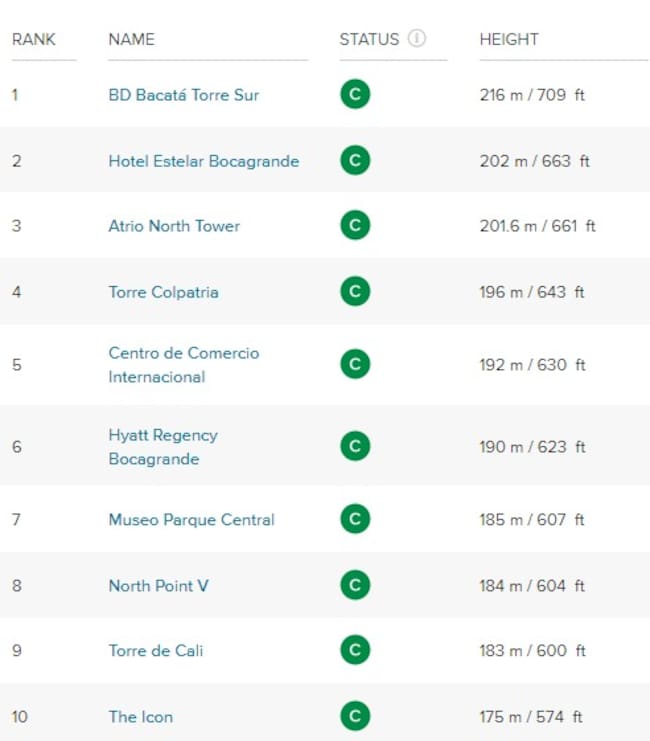Open the STATUS info icon
Image resolution: width=650 pixels, height=741 pixels.
(417, 39)
